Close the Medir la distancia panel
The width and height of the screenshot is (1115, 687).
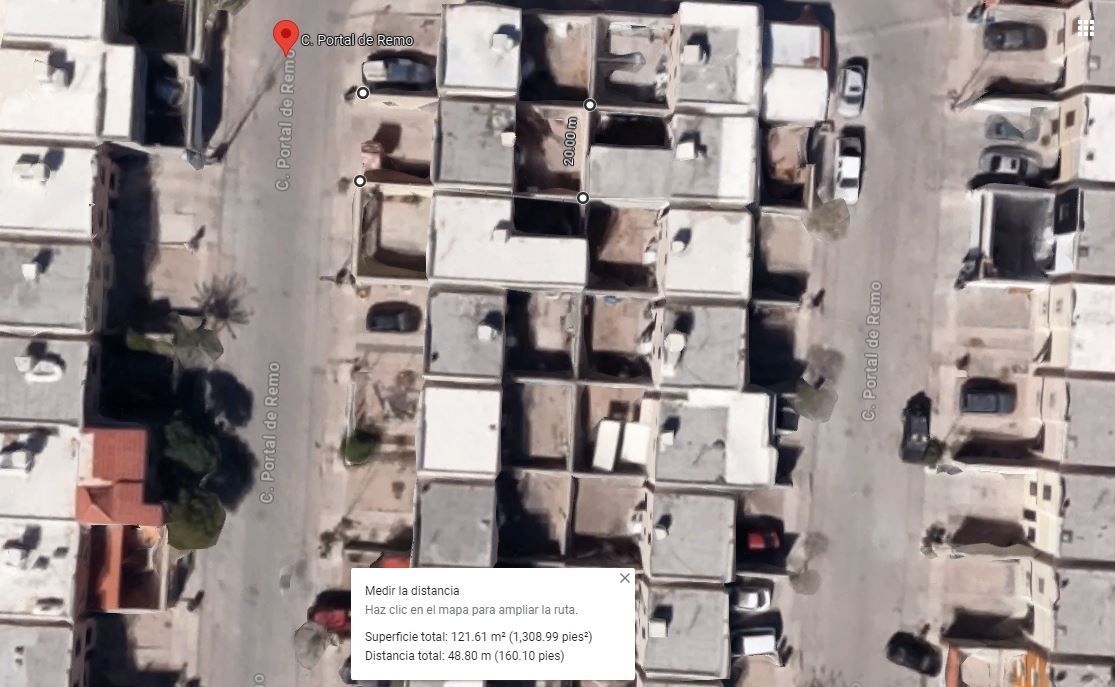[624, 578]
